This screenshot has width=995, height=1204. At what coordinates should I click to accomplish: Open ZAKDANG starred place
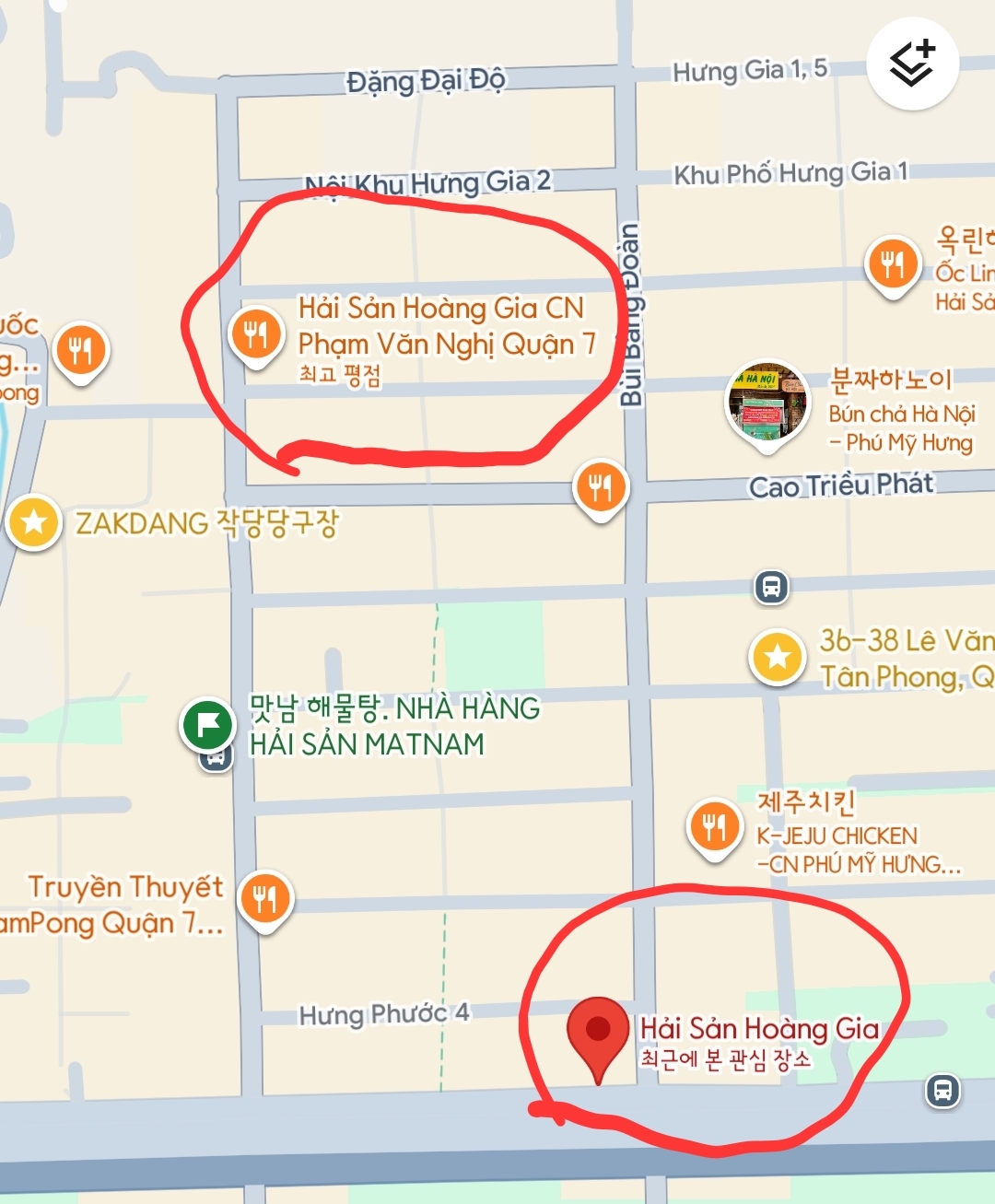[x=34, y=522]
